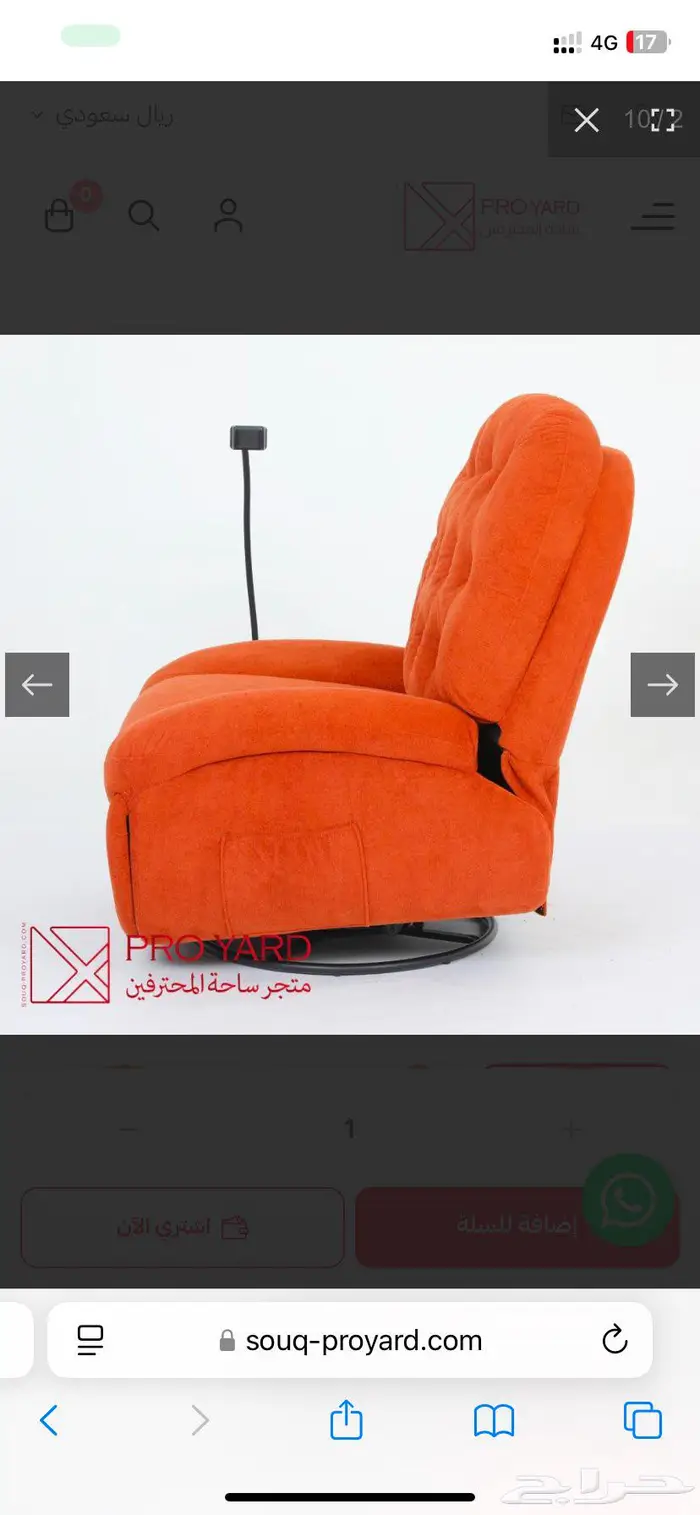This screenshot has height=1515, width=700.
Task: Toggle fullscreen image view
Action: [662, 121]
